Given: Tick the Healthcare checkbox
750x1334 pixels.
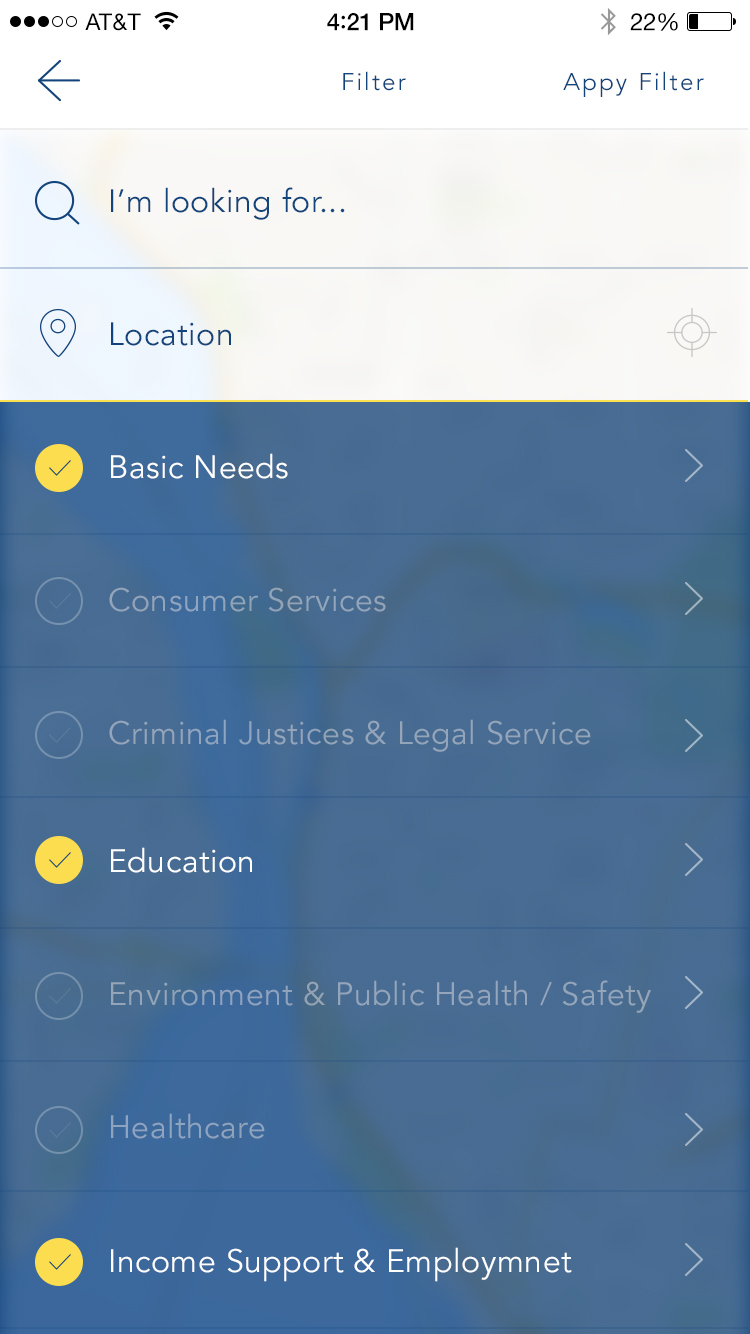Looking at the screenshot, I should click(x=59, y=1128).
